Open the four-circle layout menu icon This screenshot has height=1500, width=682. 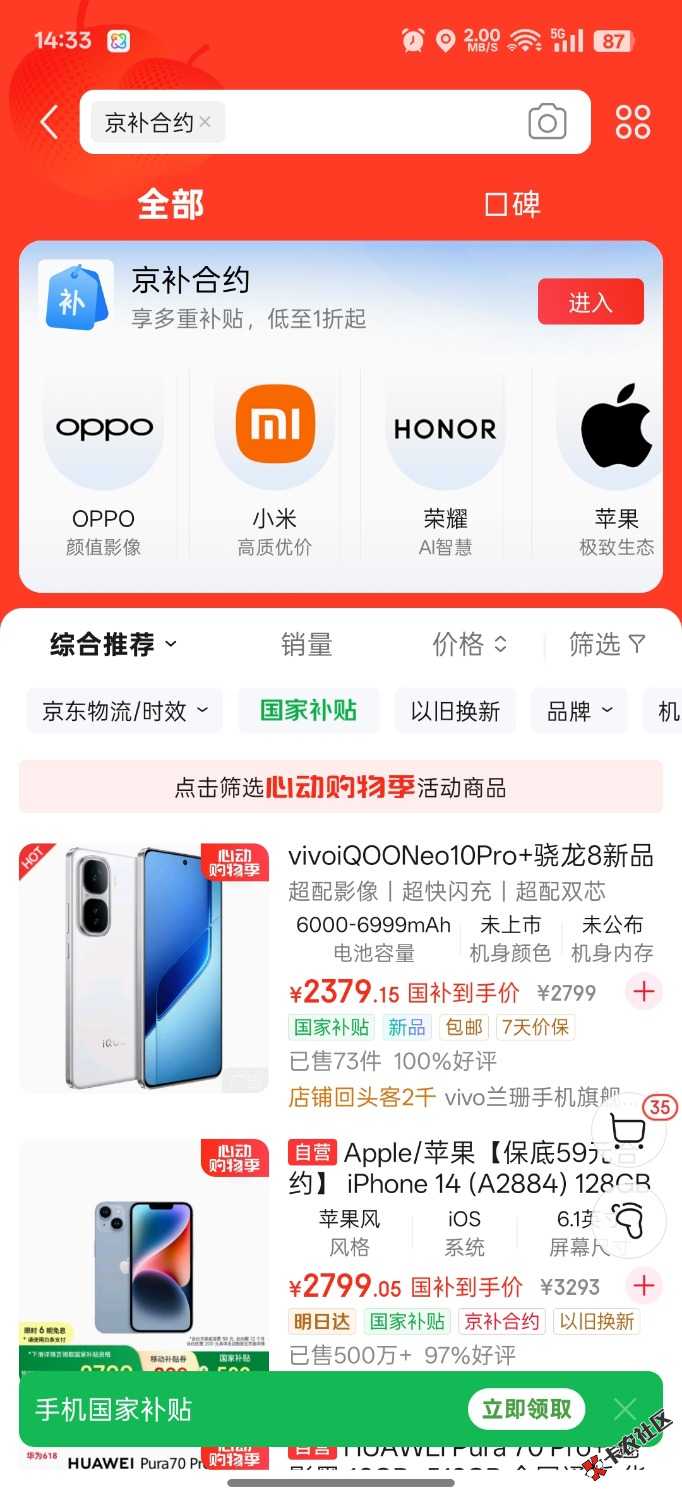[632, 122]
